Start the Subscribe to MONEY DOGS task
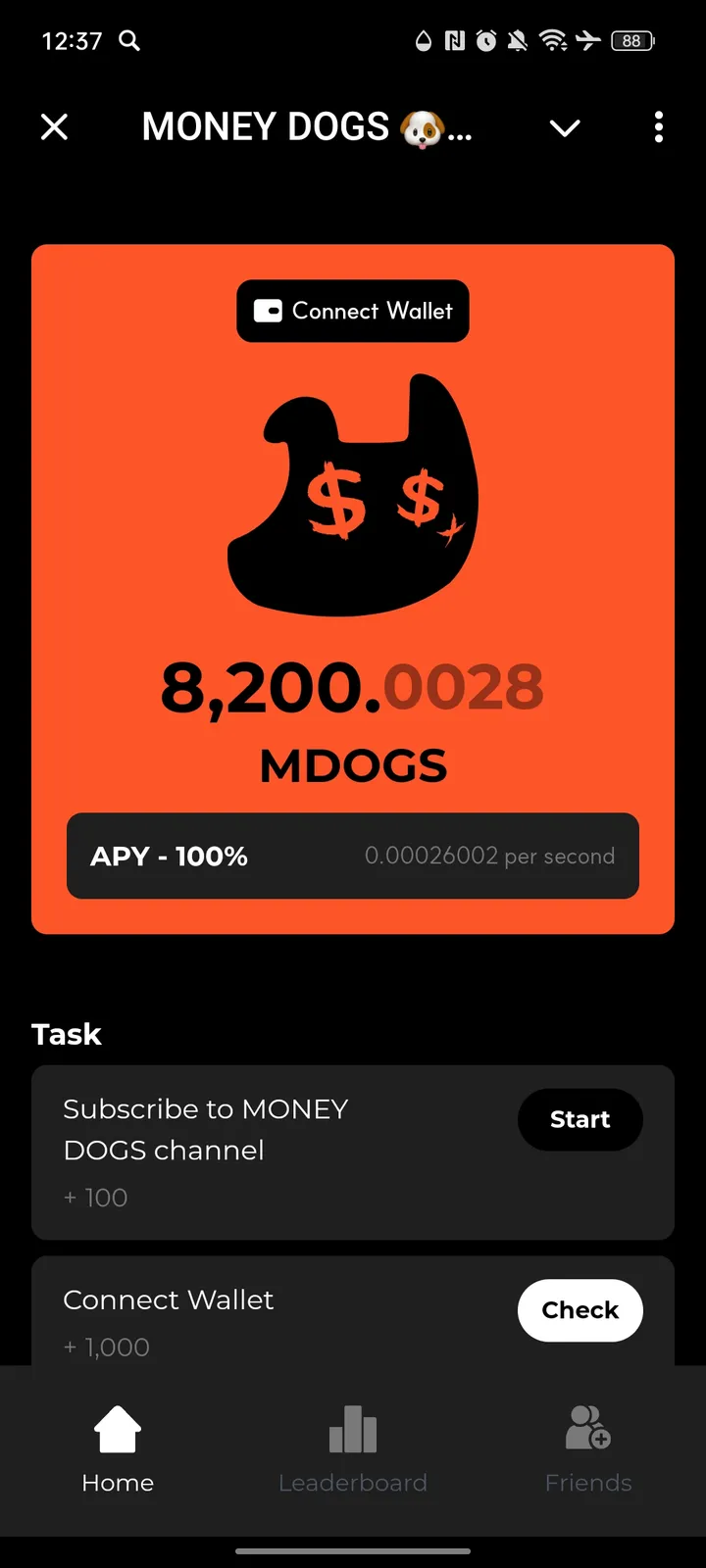The height and width of the screenshot is (1568, 706). pos(580,1119)
